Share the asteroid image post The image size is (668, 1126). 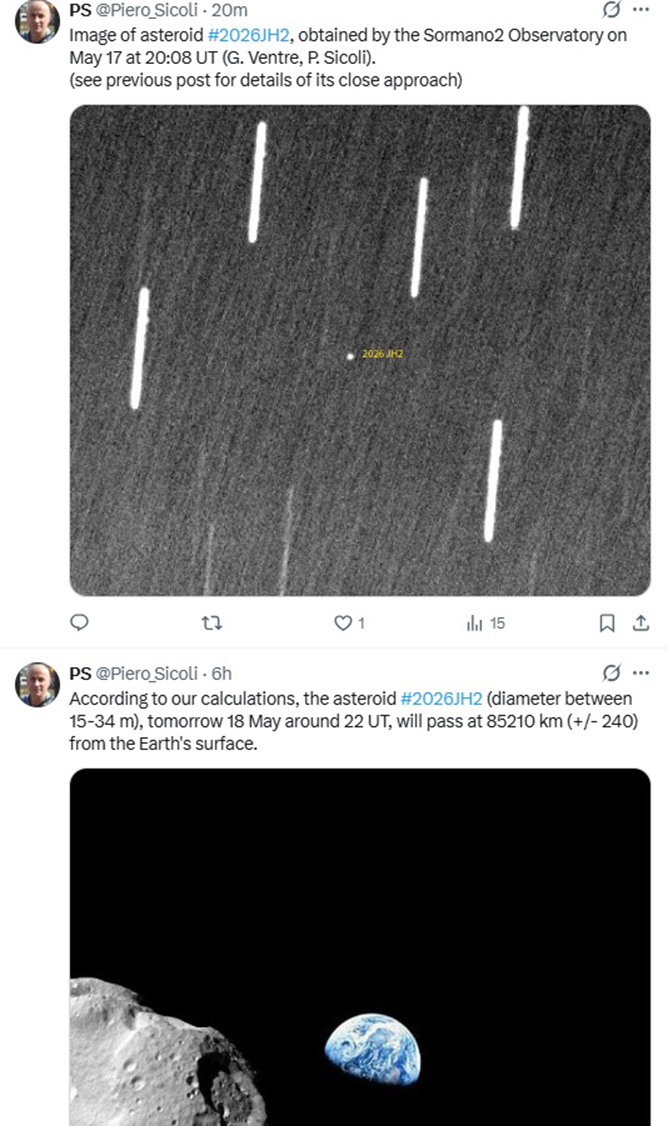pyautogui.click(x=641, y=623)
